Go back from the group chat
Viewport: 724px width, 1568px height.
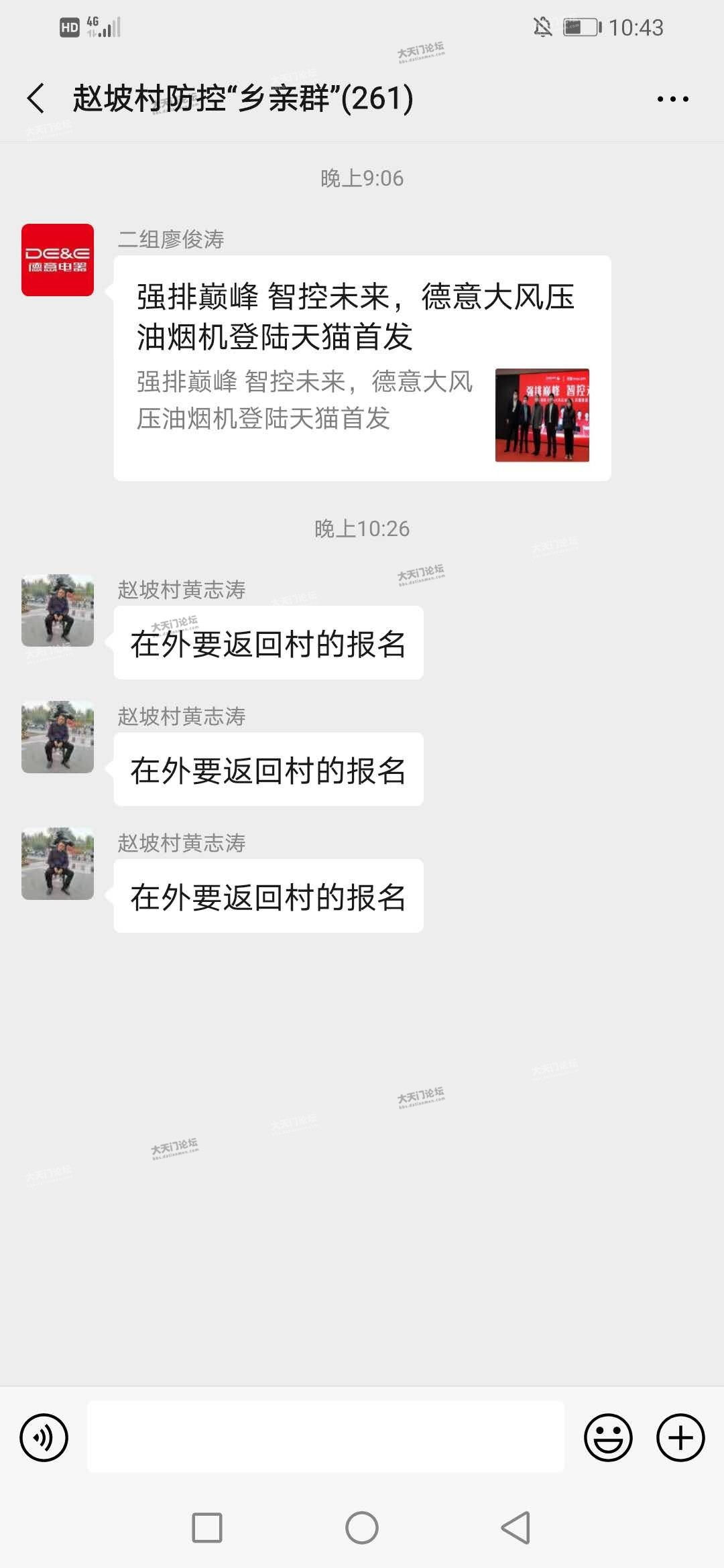36,99
